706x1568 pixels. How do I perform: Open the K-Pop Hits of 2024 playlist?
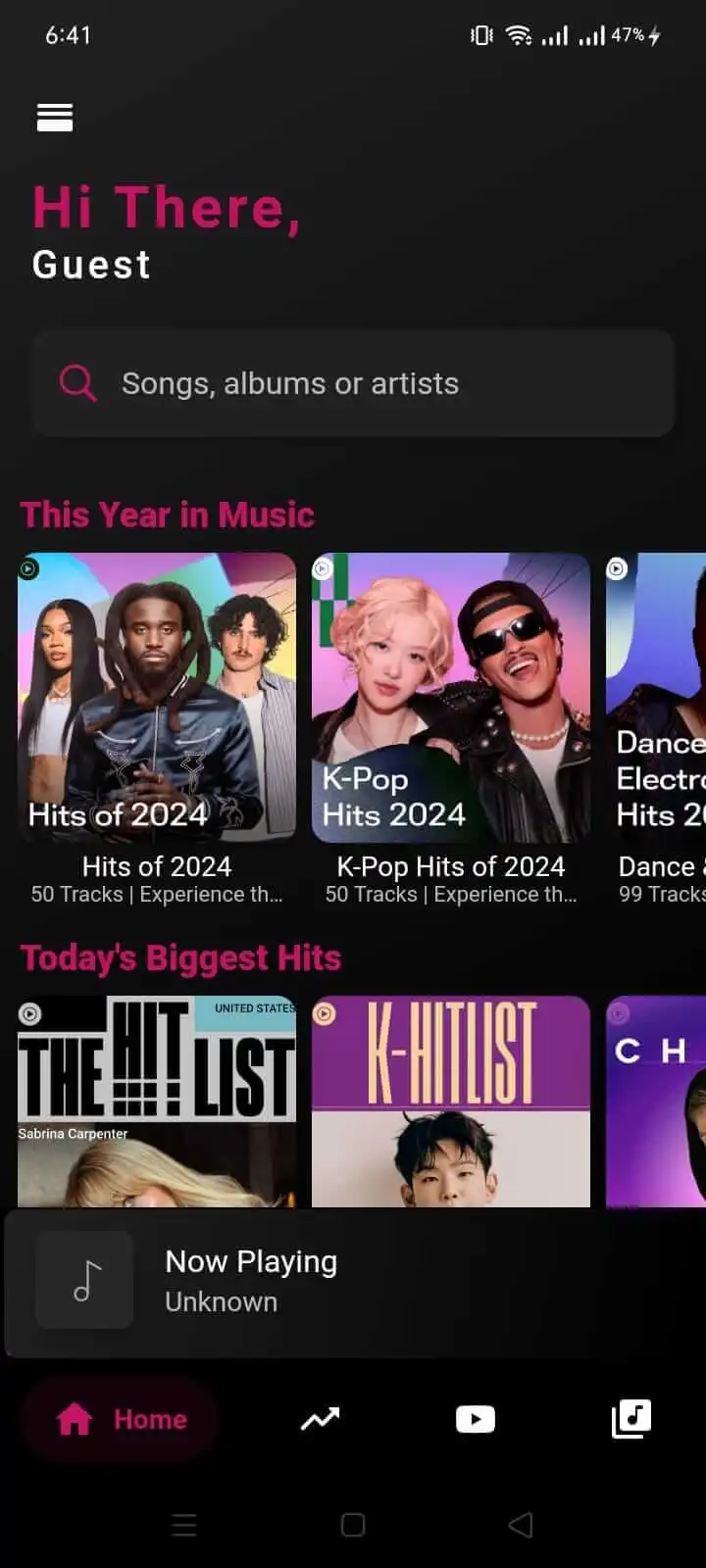451,698
